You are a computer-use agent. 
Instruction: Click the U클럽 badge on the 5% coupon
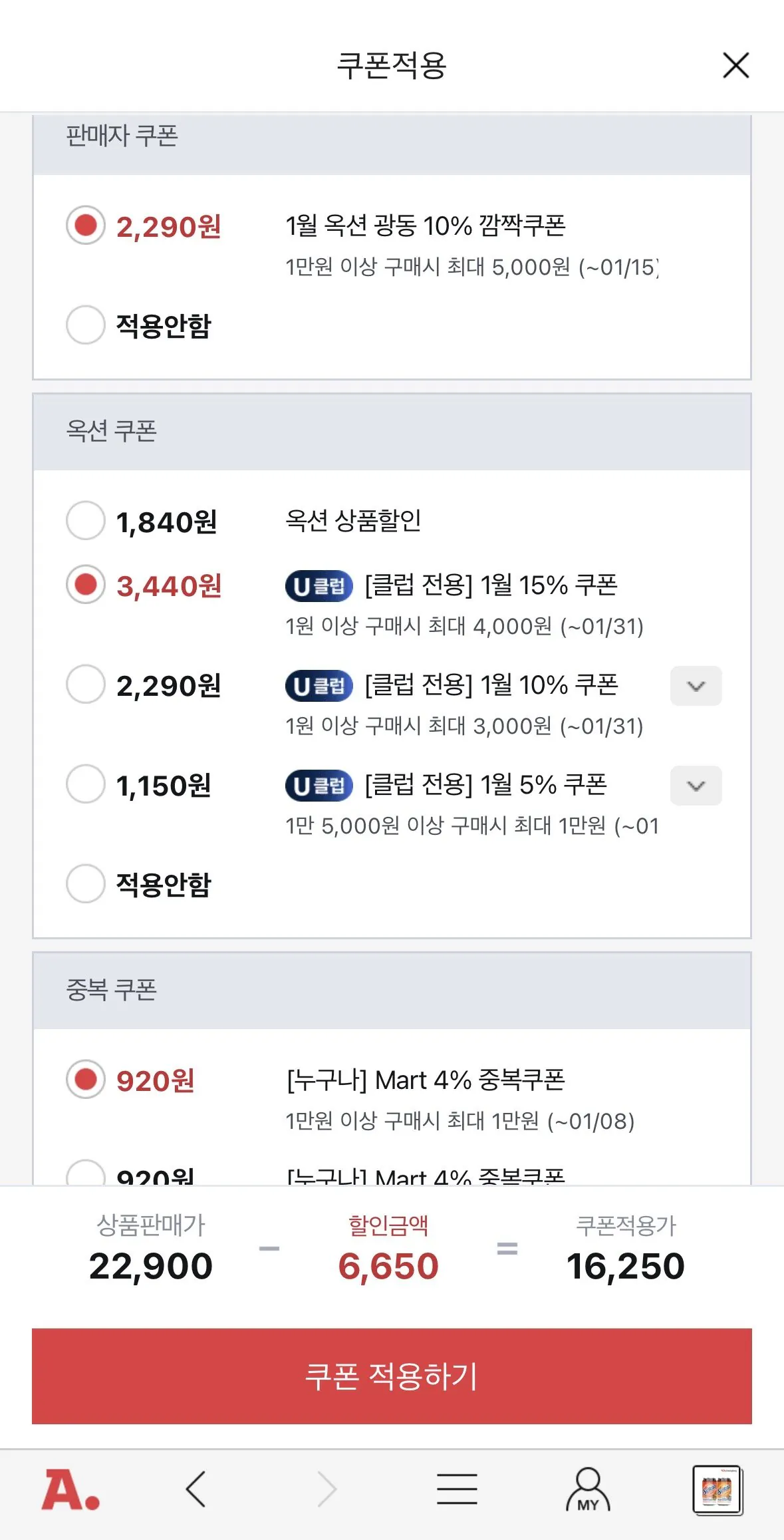[x=317, y=786]
